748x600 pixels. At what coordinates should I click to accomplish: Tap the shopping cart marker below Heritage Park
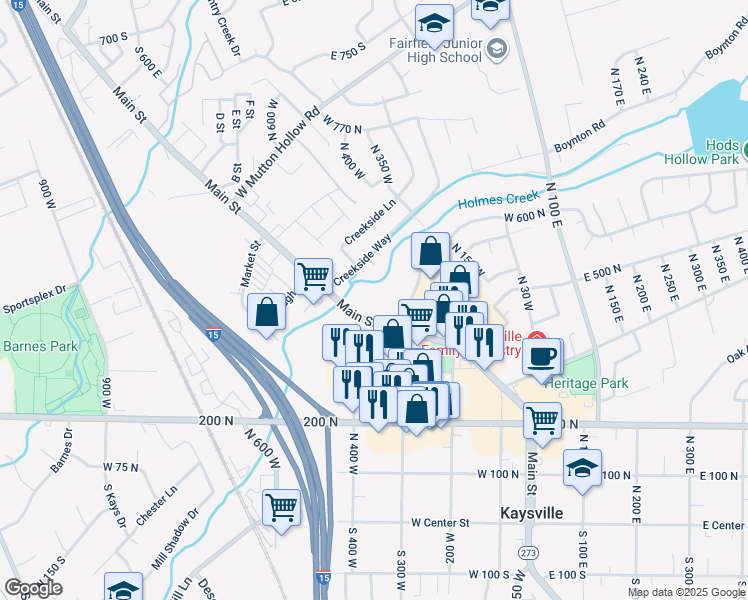[x=542, y=419]
